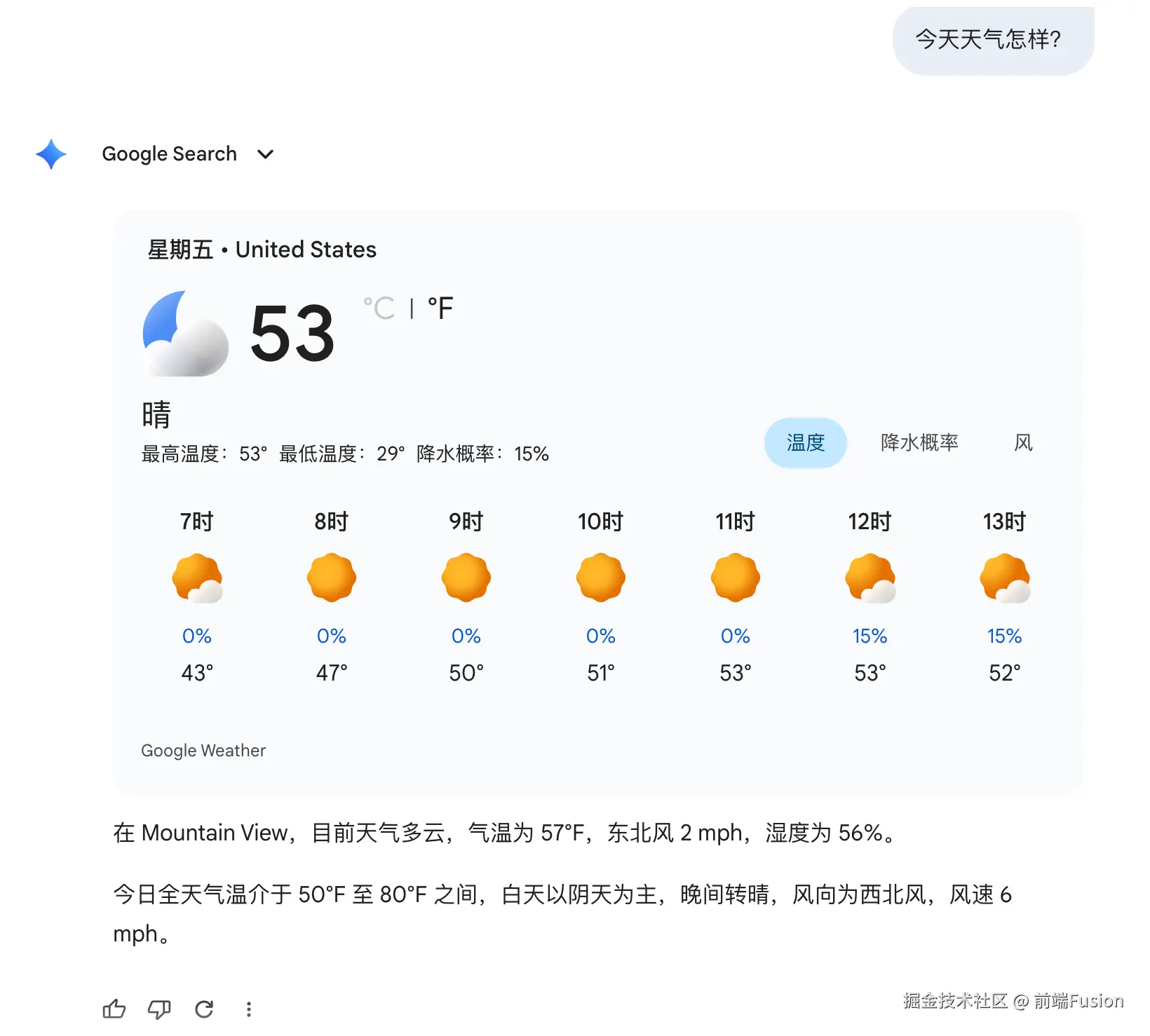
Task: Switch to the 降水概率 tab
Action: (919, 443)
